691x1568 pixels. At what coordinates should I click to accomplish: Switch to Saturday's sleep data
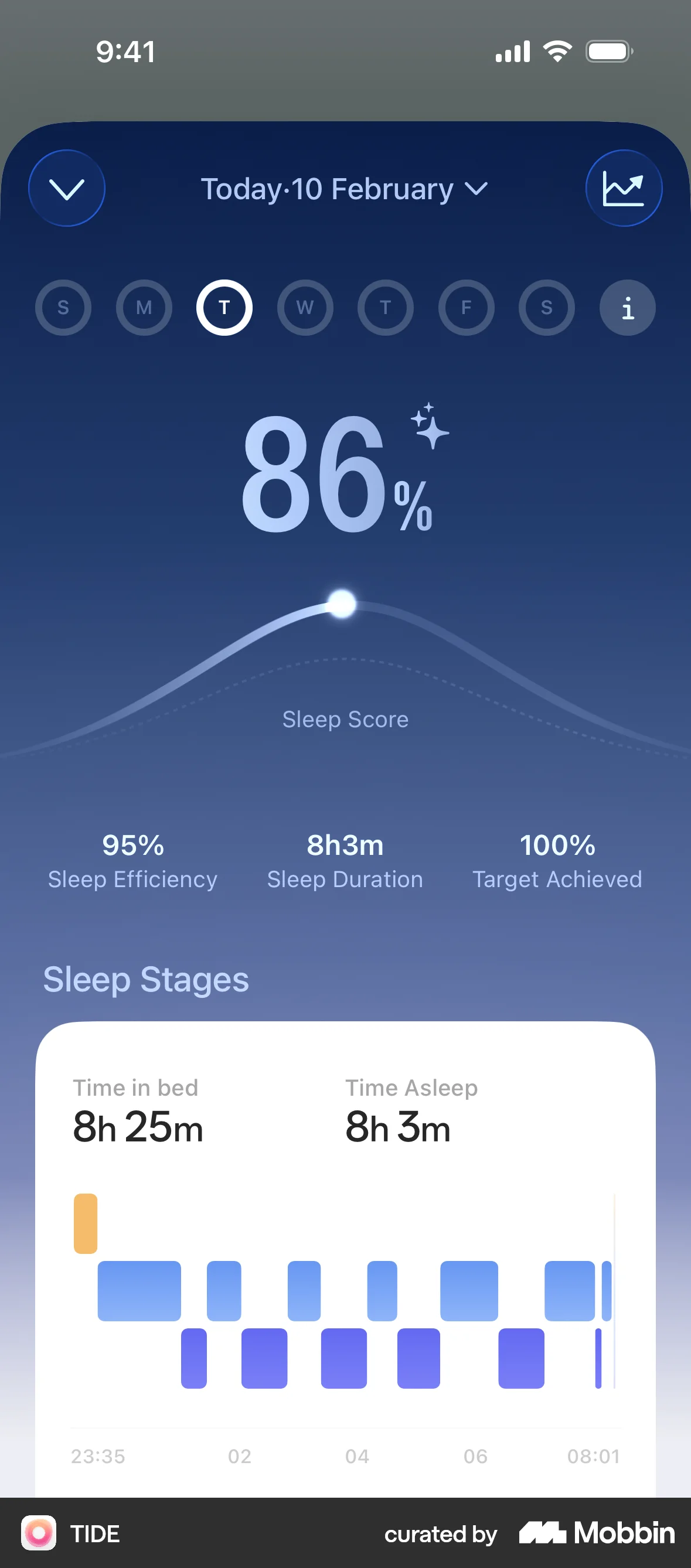click(546, 308)
